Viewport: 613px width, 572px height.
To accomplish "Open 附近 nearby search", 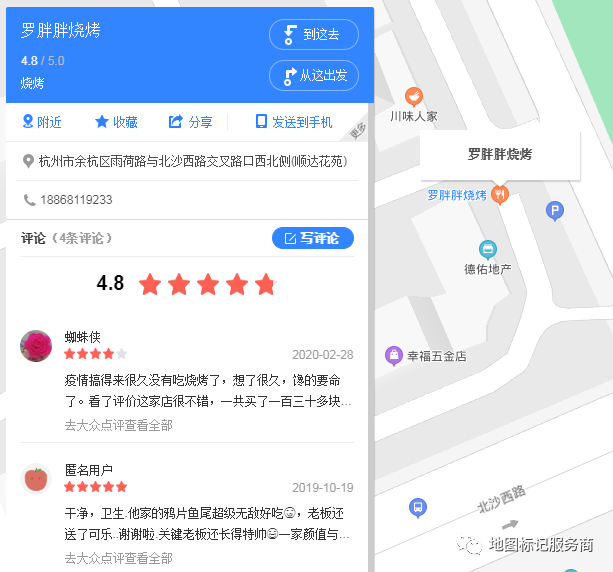I will [x=42, y=122].
